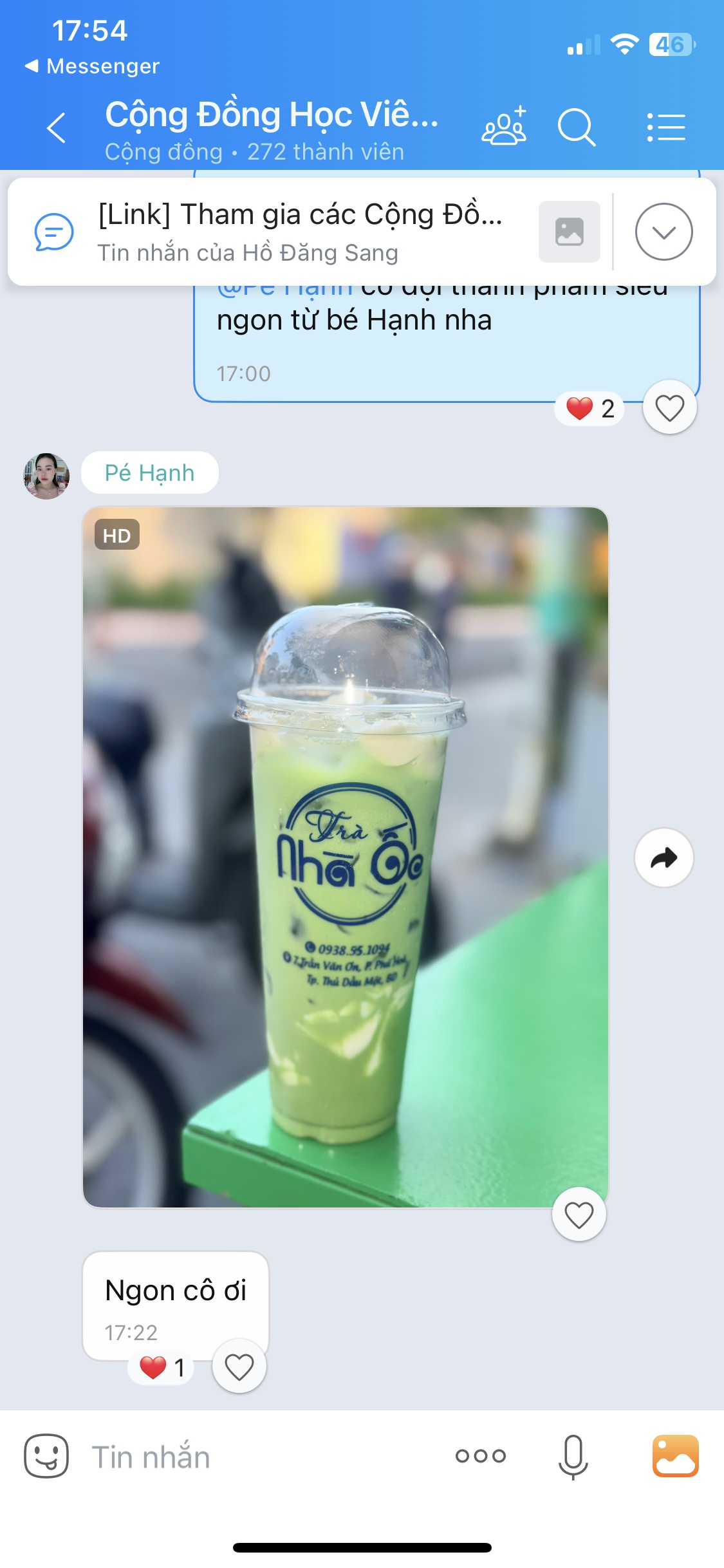Open the chat options menu
Image resolution: width=724 pixels, height=1568 pixels.
point(666,127)
